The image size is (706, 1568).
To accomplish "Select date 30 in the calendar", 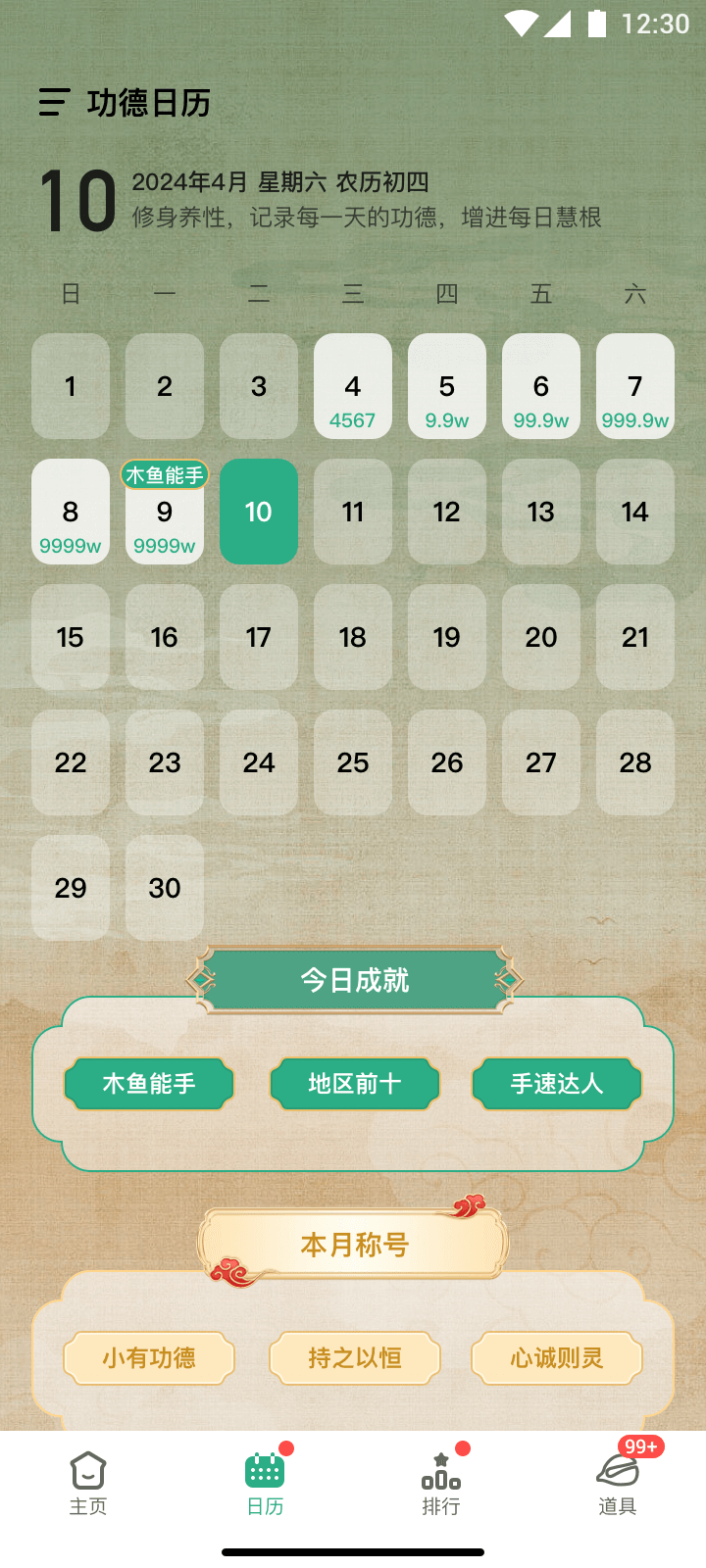I will click(x=165, y=888).
